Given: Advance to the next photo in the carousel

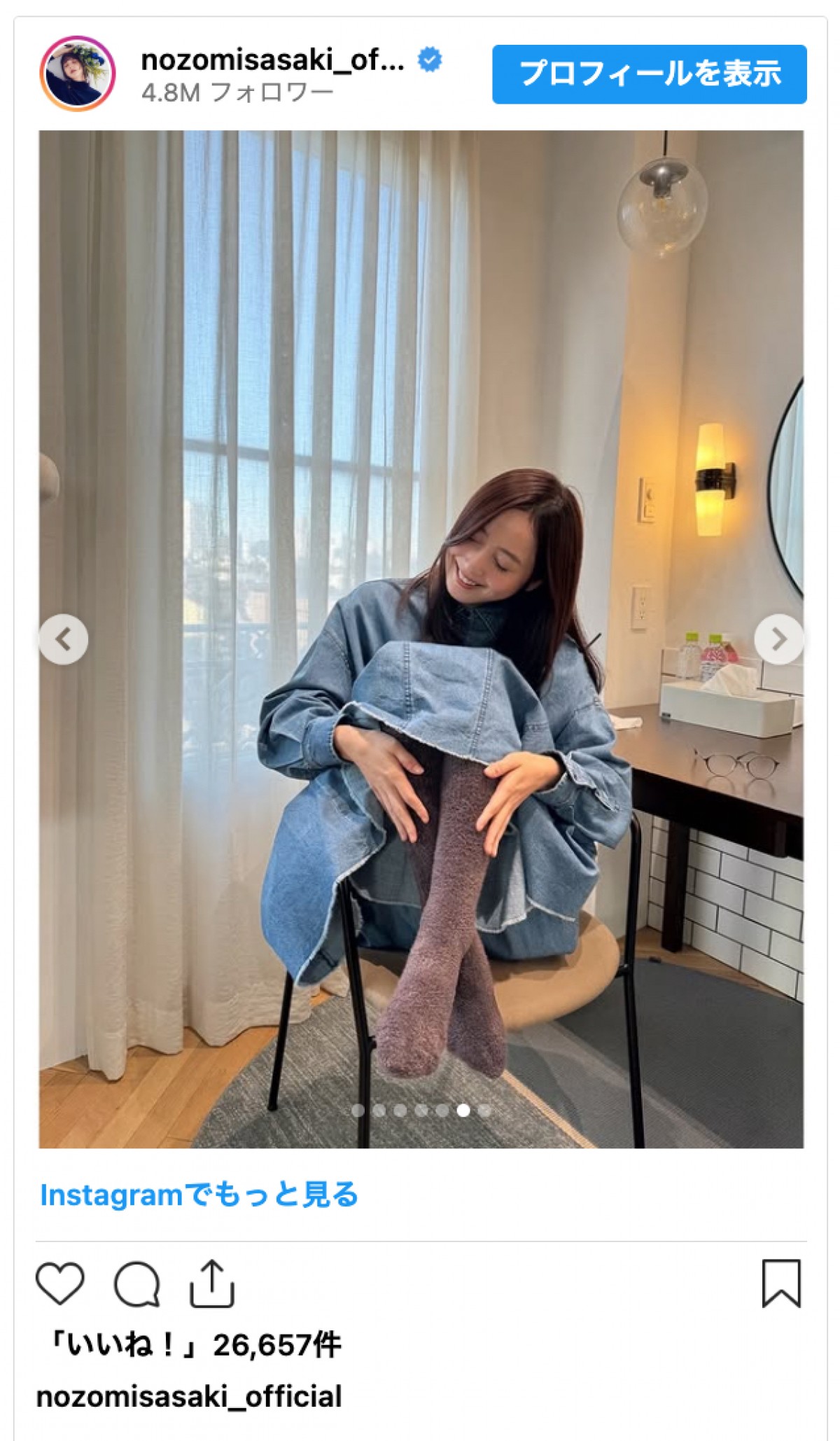Looking at the screenshot, I should click(x=778, y=639).
